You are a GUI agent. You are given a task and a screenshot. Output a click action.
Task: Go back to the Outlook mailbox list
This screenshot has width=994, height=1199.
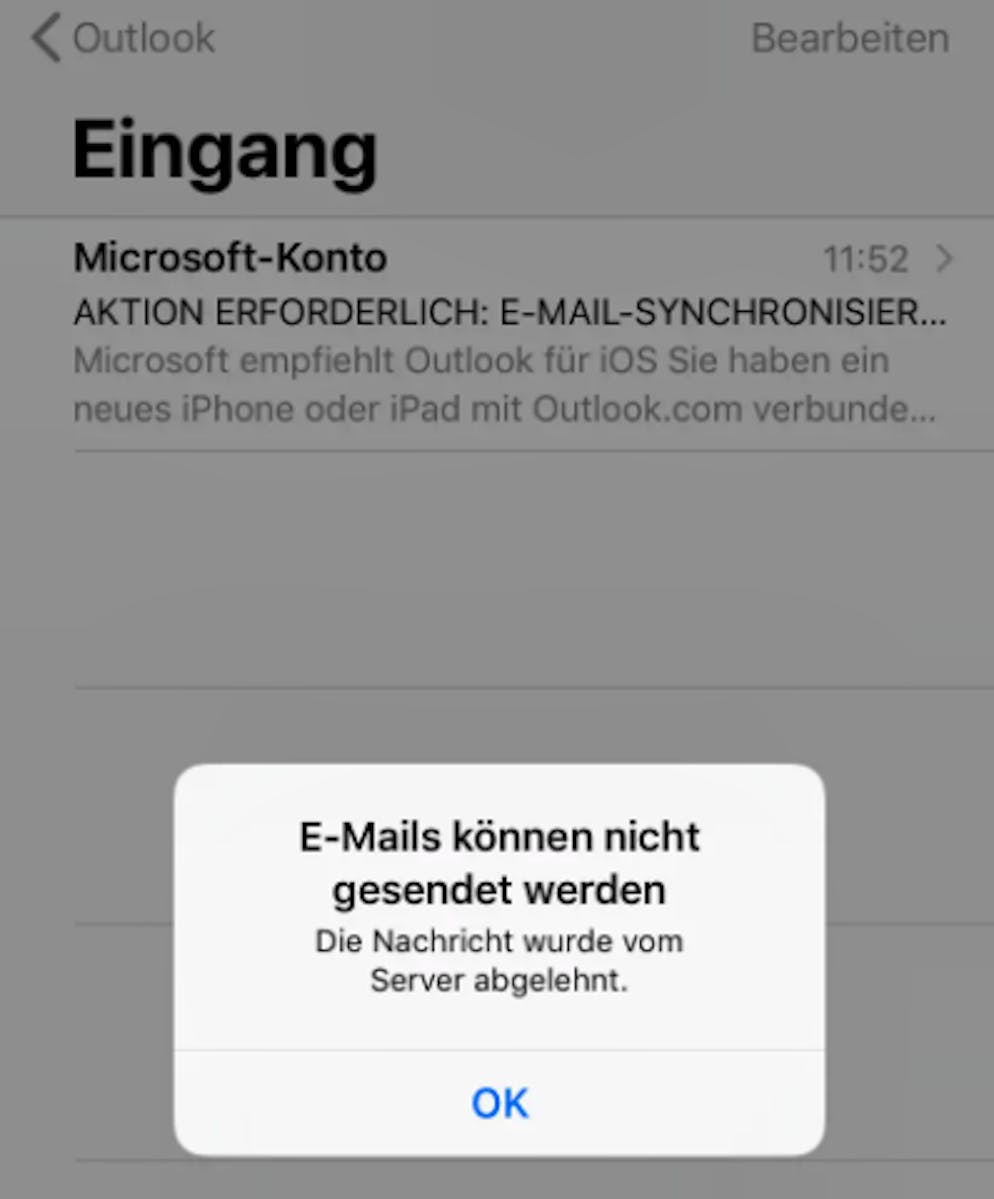click(124, 39)
